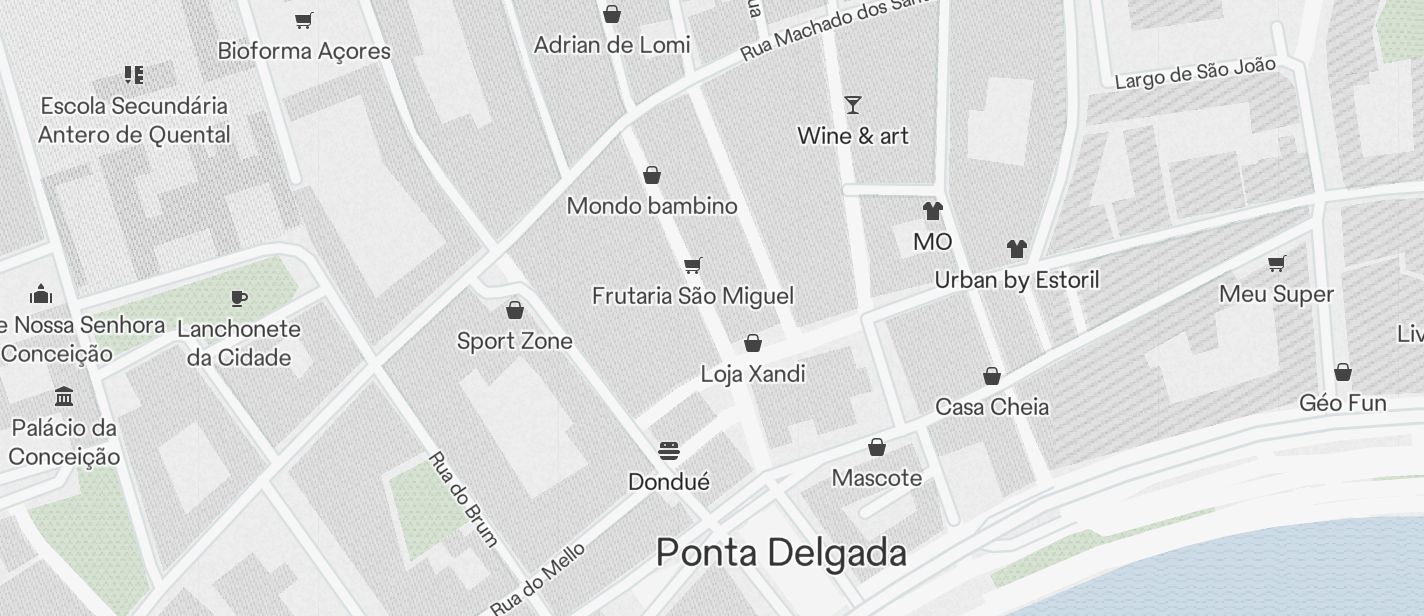The height and width of the screenshot is (616, 1424).
Task: Select the Loja Xandi shop marker
Action: click(x=753, y=344)
